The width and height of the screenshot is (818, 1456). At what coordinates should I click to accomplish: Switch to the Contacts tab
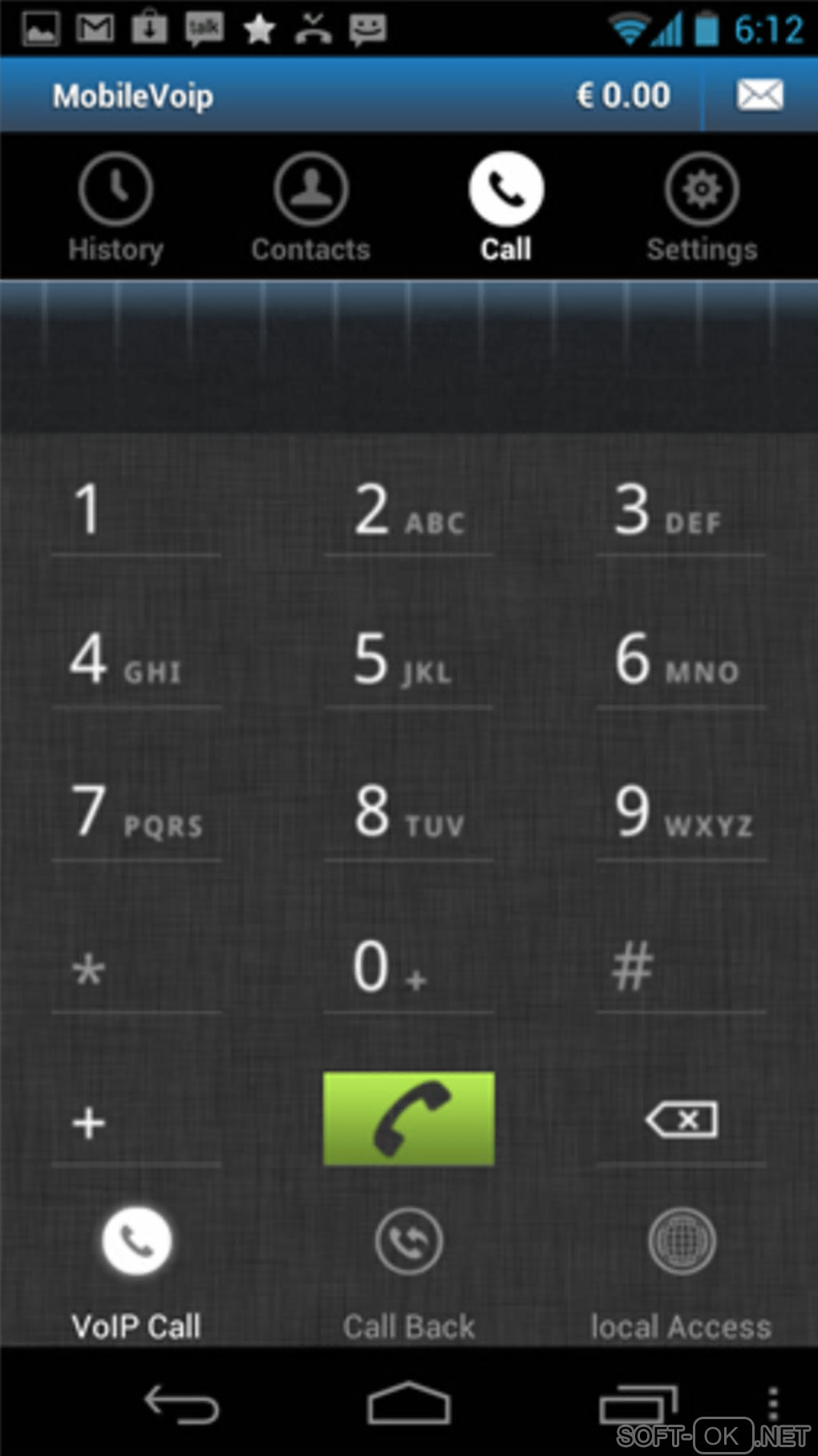point(311,207)
